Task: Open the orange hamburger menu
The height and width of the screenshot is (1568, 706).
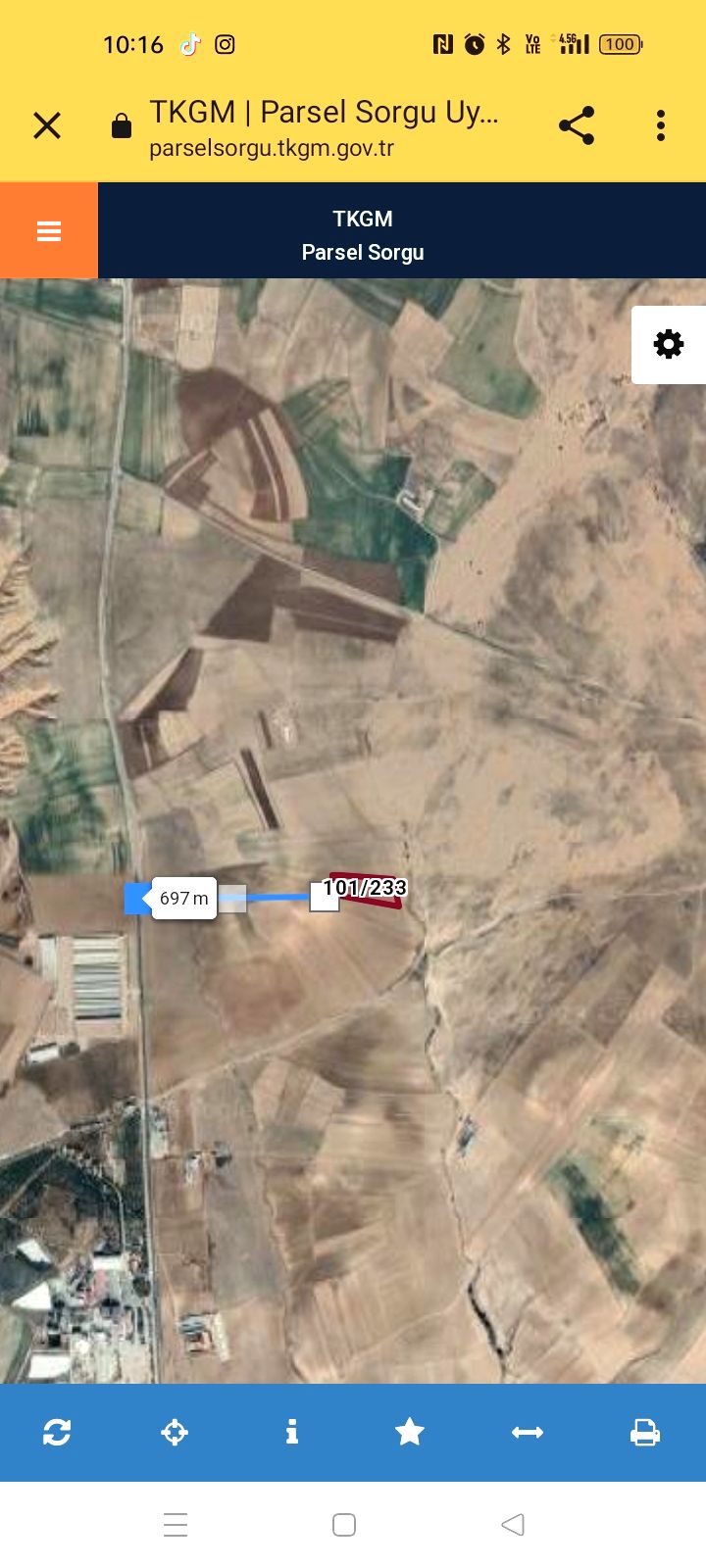Action: [x=49, y=230]
